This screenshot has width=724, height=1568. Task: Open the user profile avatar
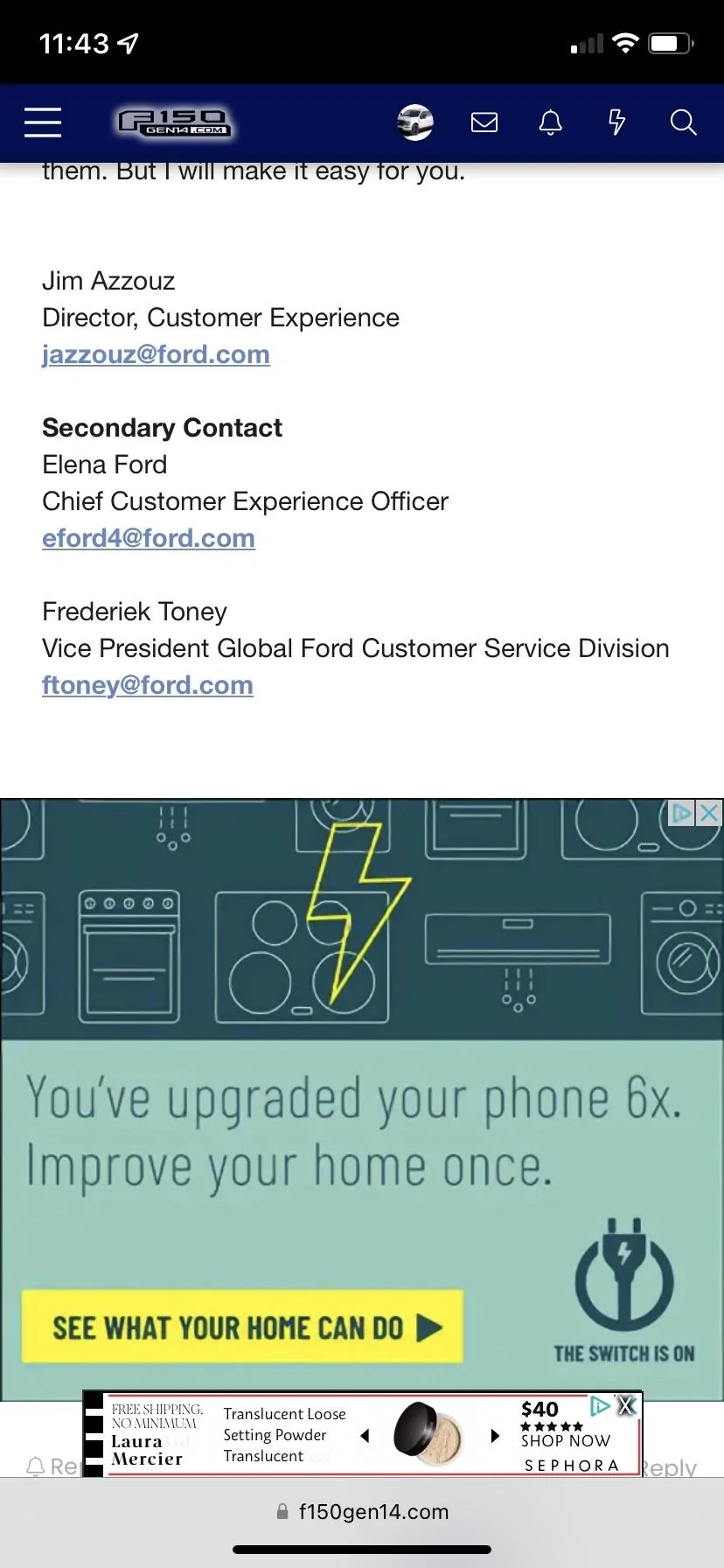click(415, 122)
